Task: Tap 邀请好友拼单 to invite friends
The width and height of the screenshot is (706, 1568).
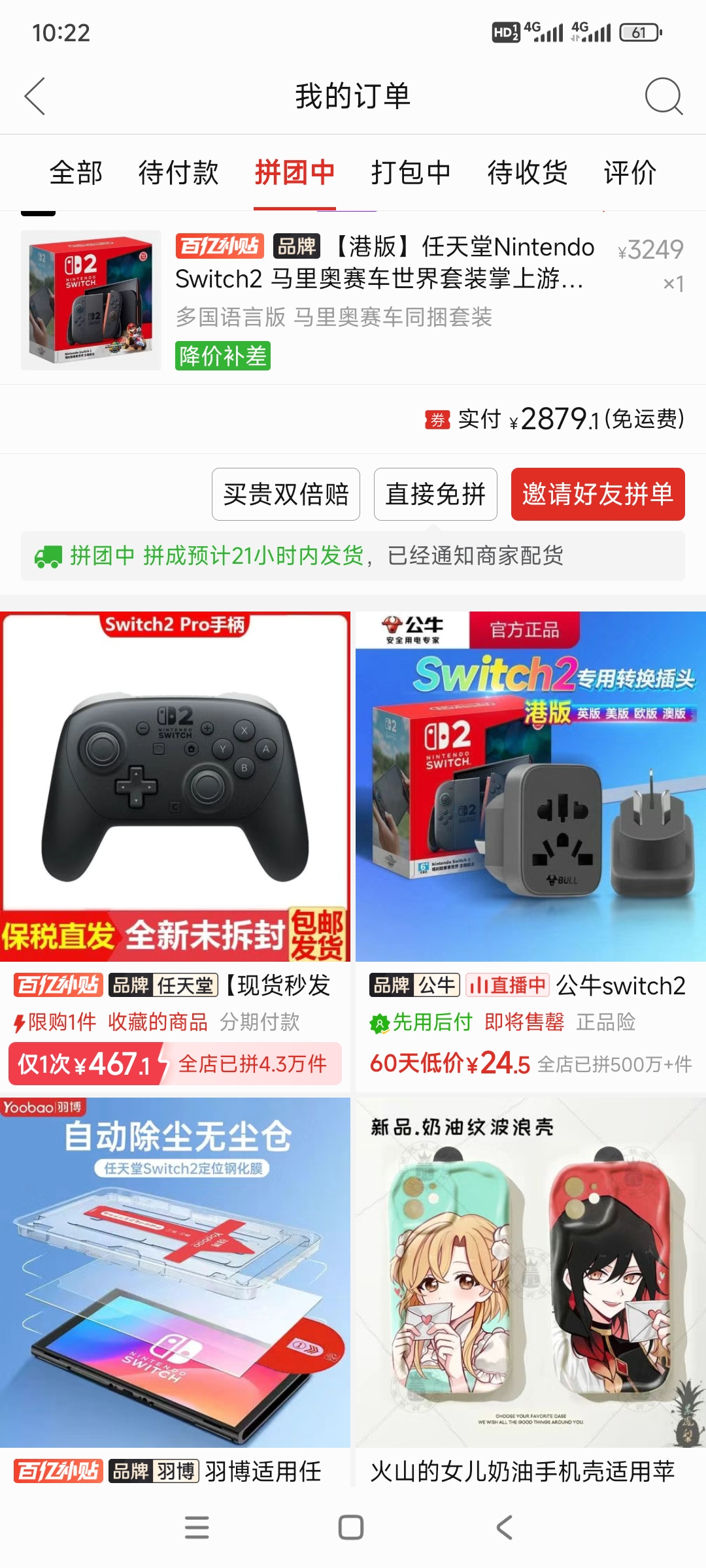Action: click(x=597, y=495)
